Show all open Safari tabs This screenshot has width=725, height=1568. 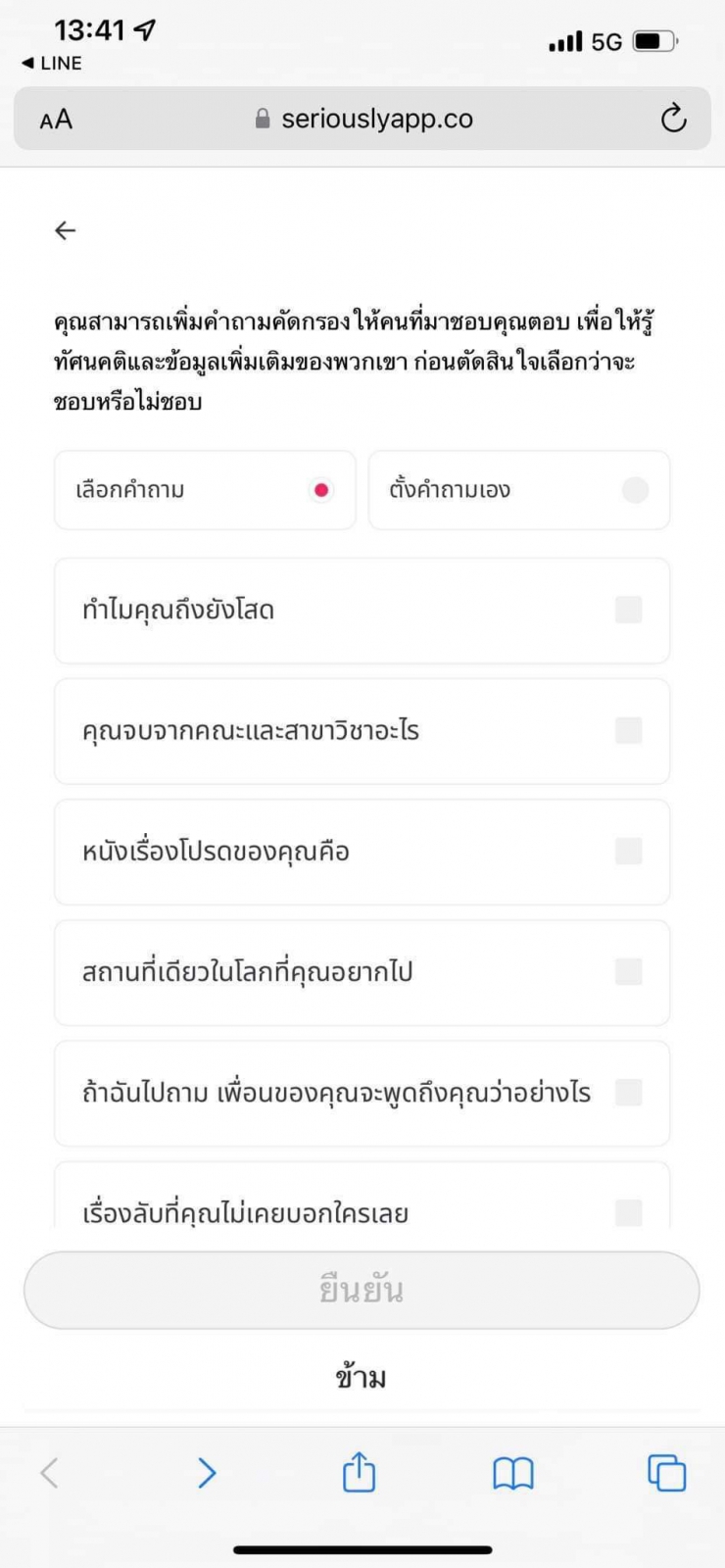[666, 1472]
